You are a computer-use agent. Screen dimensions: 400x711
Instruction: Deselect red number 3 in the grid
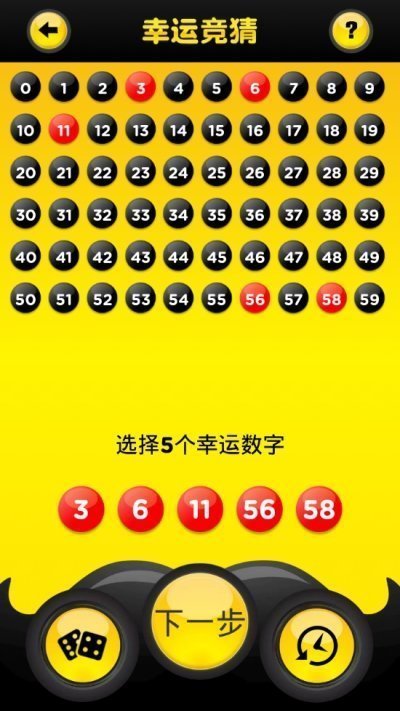[141, 87]
